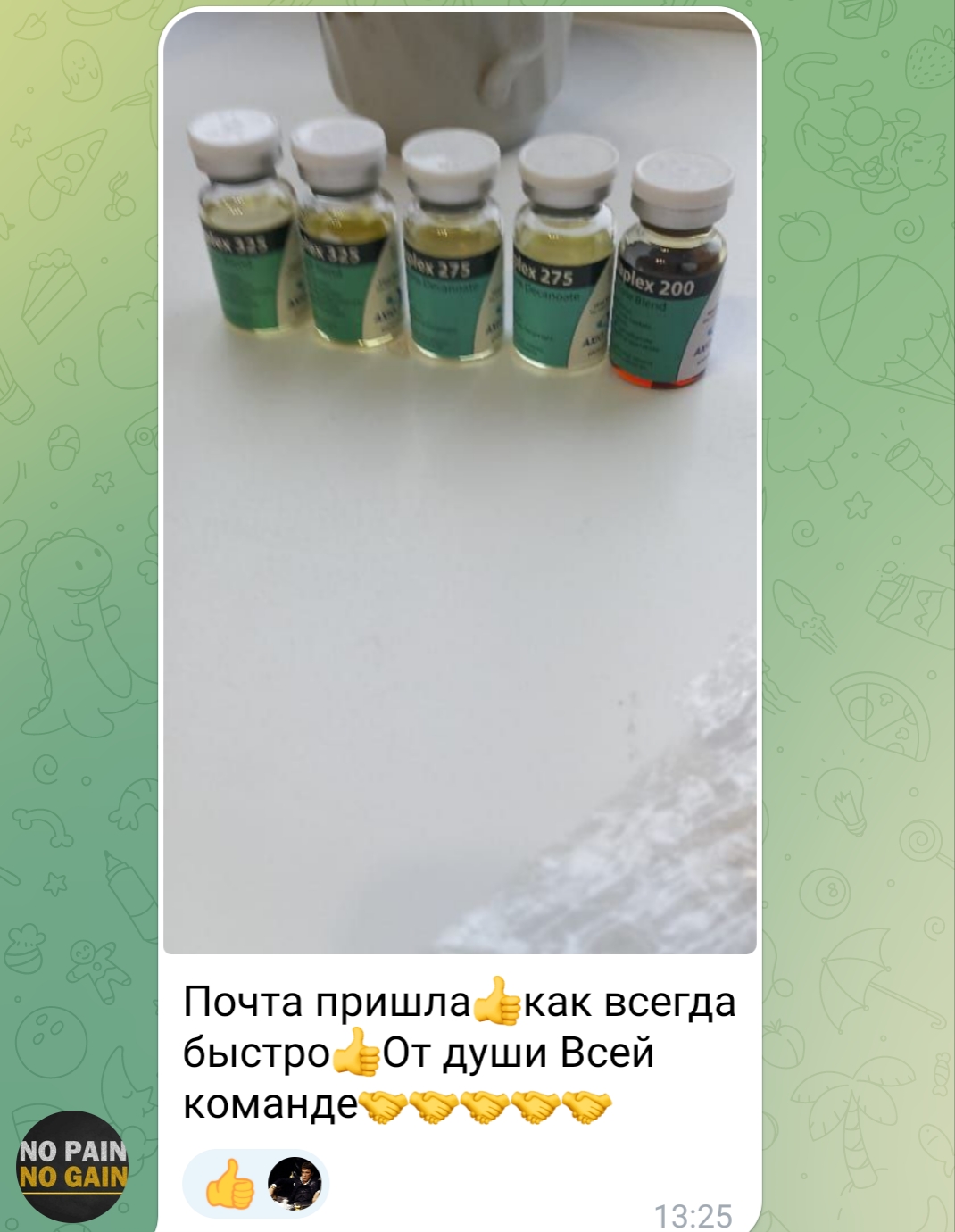Open the NO PAIN NO GAIN sender avatar

[74, 1166]
